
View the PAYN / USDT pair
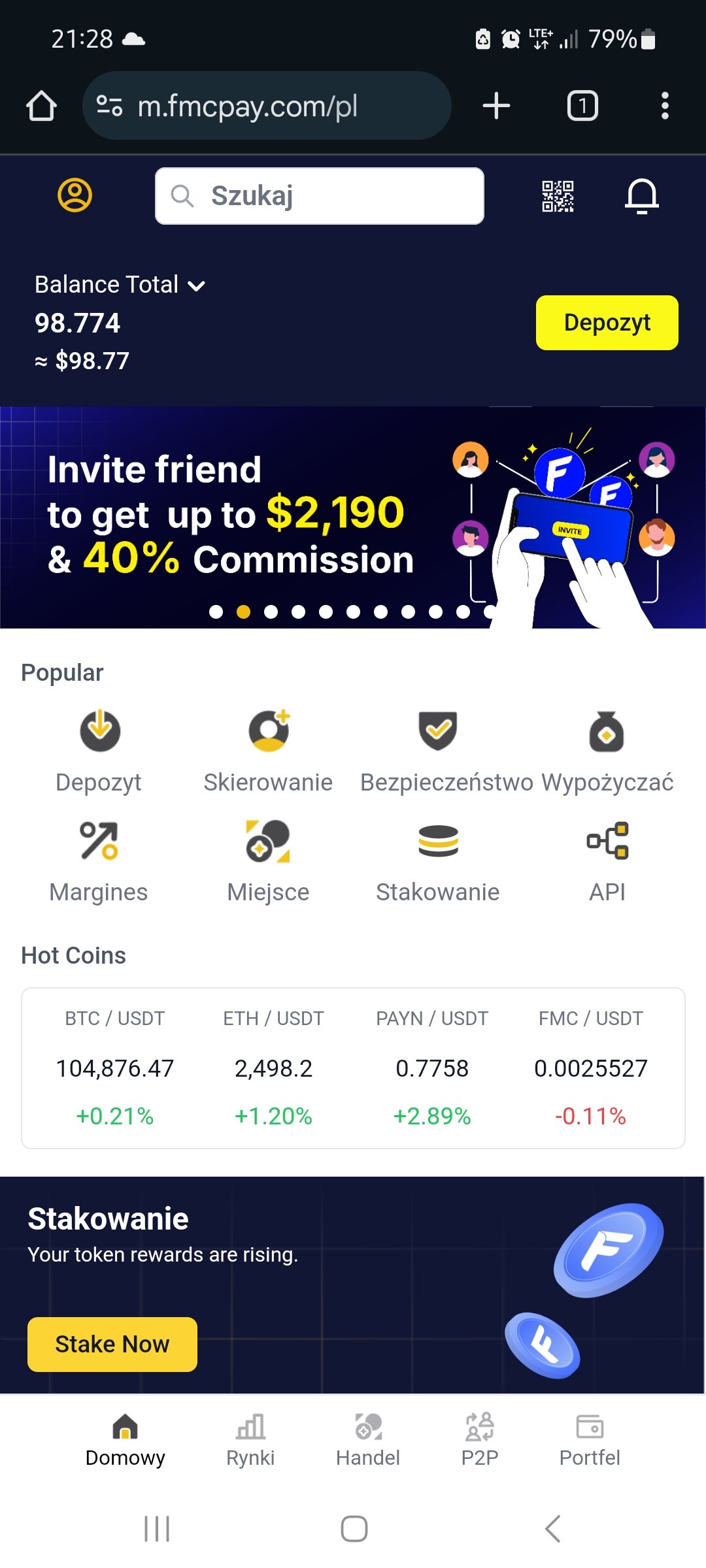pos(432,1068)
